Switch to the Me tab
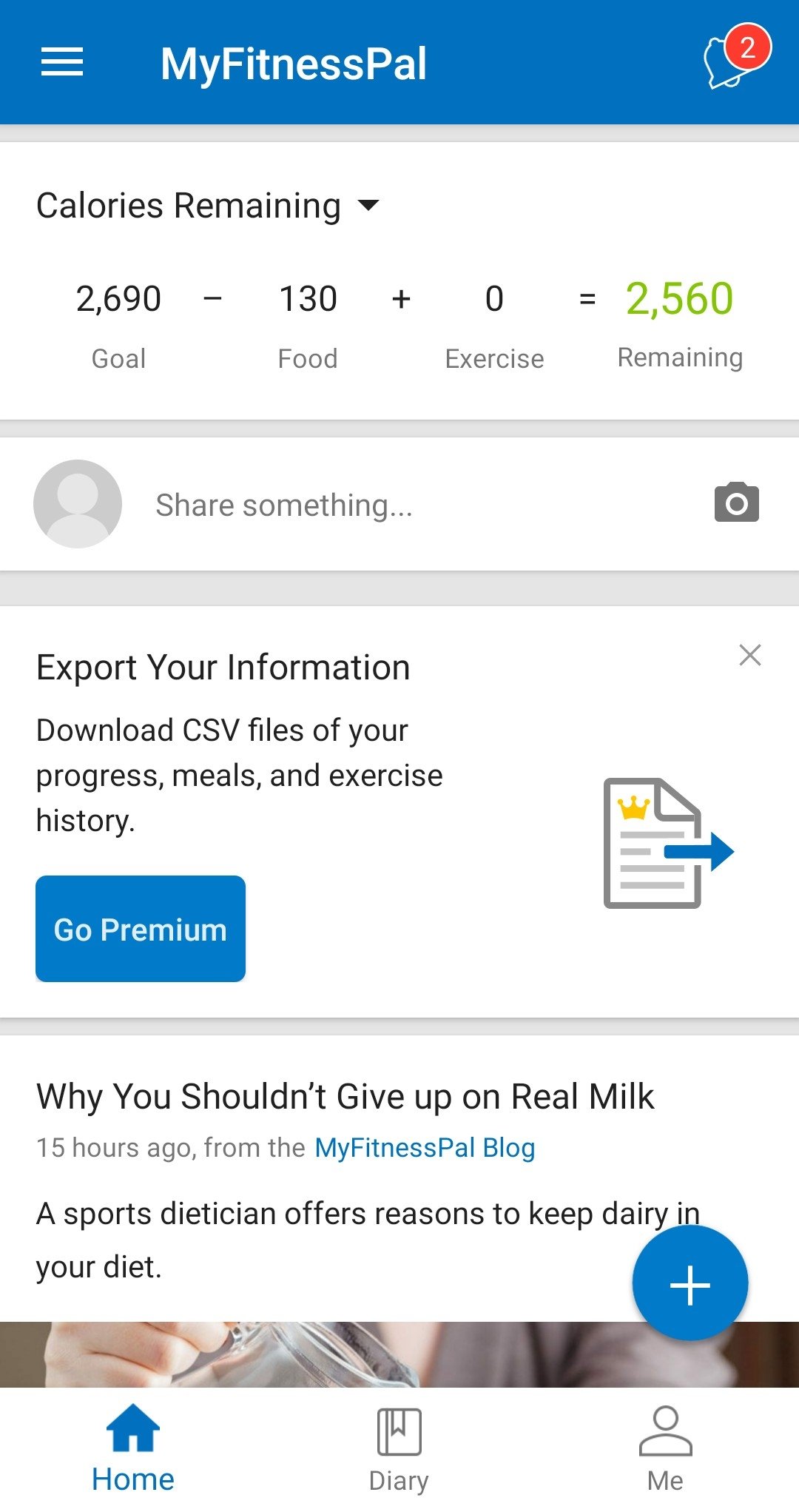 click(x=665, y=1449)
